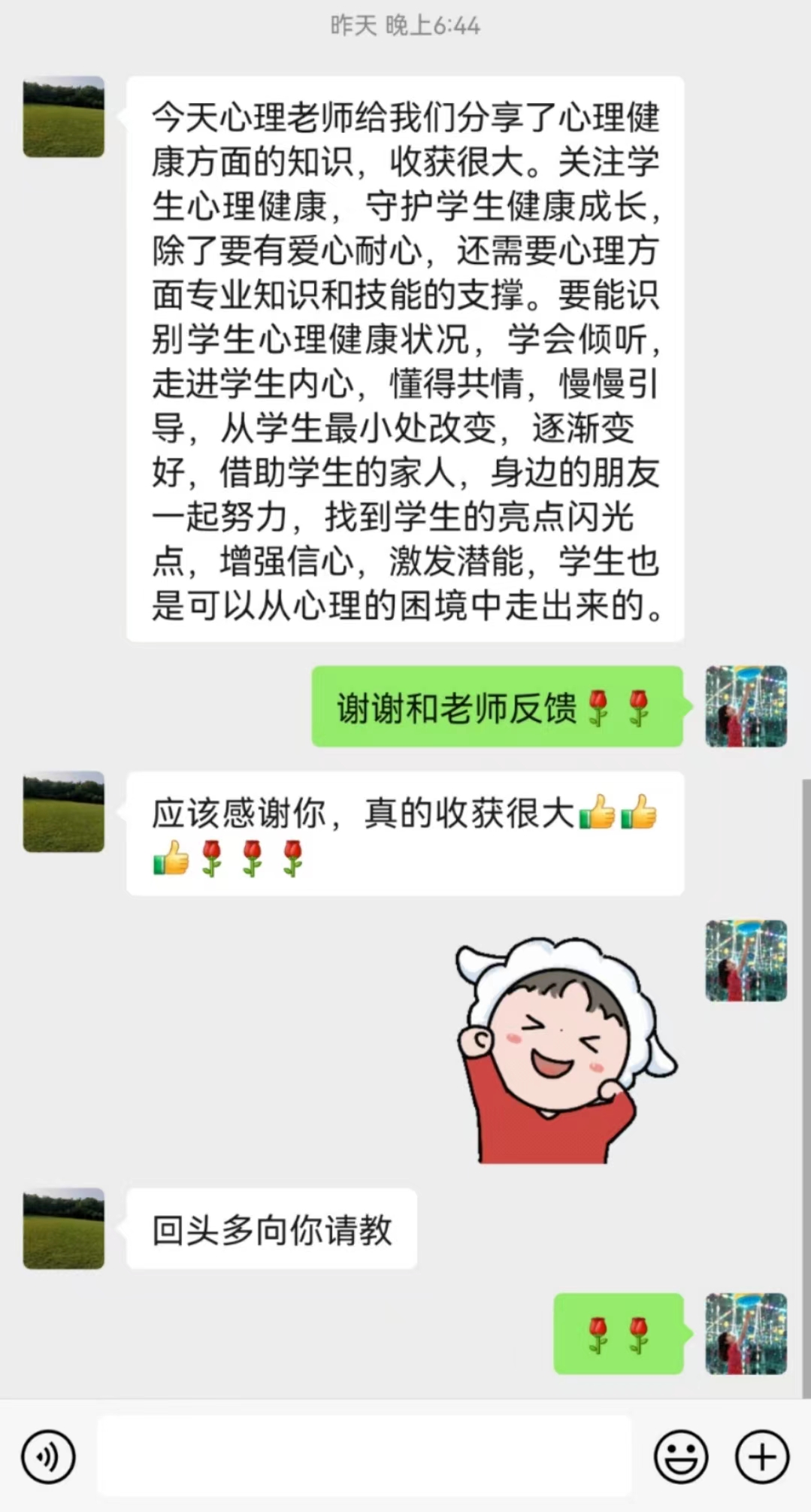811x1512 pixels.
Task: Tap own avatar beside '谢谢和老师反馈'
Action: click(746, 706)
